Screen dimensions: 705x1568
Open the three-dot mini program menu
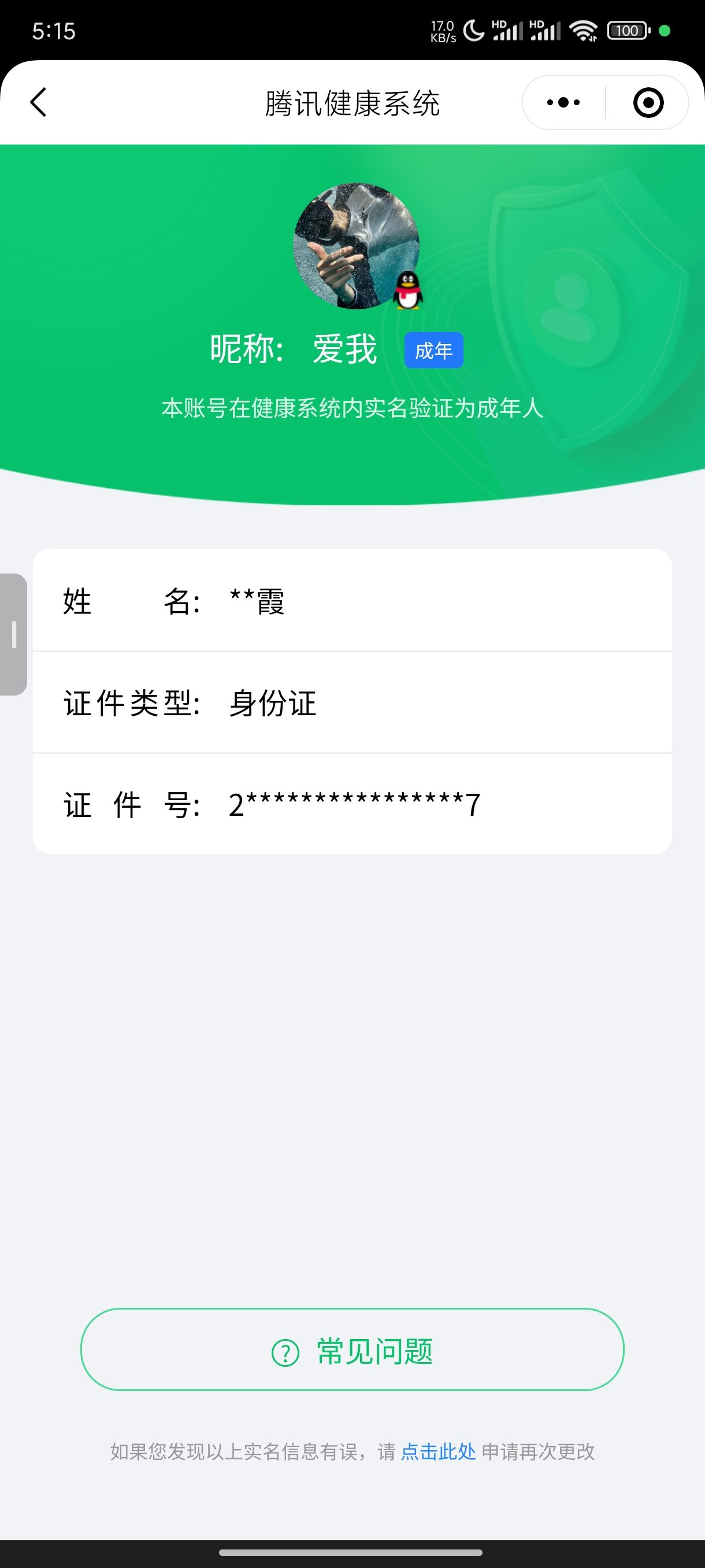click(563, 102)
